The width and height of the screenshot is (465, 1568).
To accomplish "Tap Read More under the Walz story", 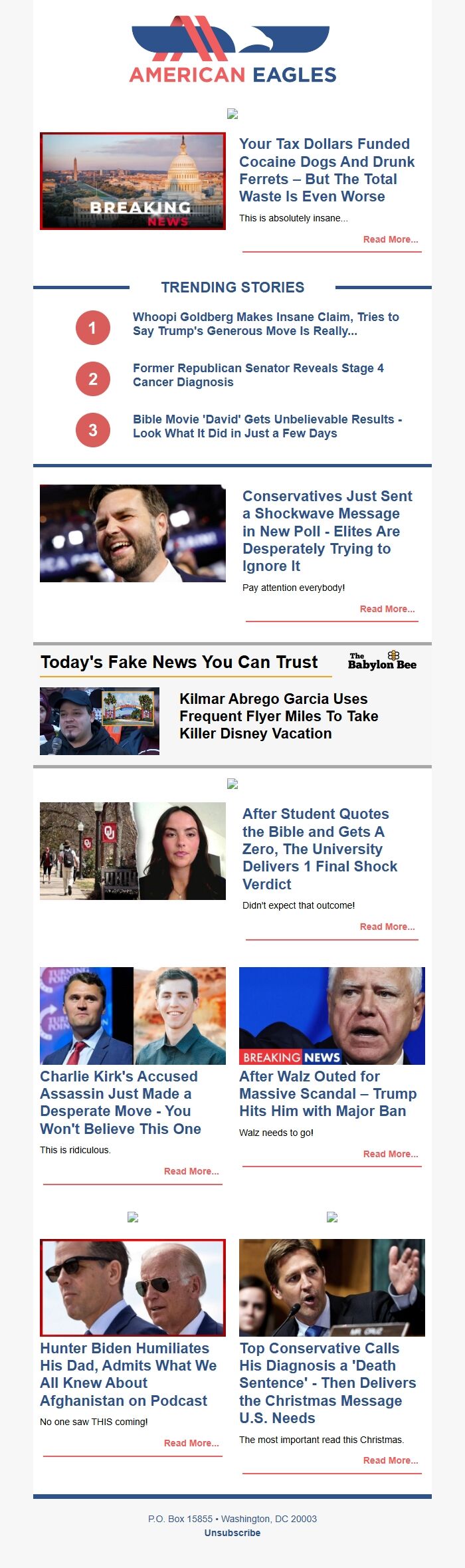I will point(390,1154).
